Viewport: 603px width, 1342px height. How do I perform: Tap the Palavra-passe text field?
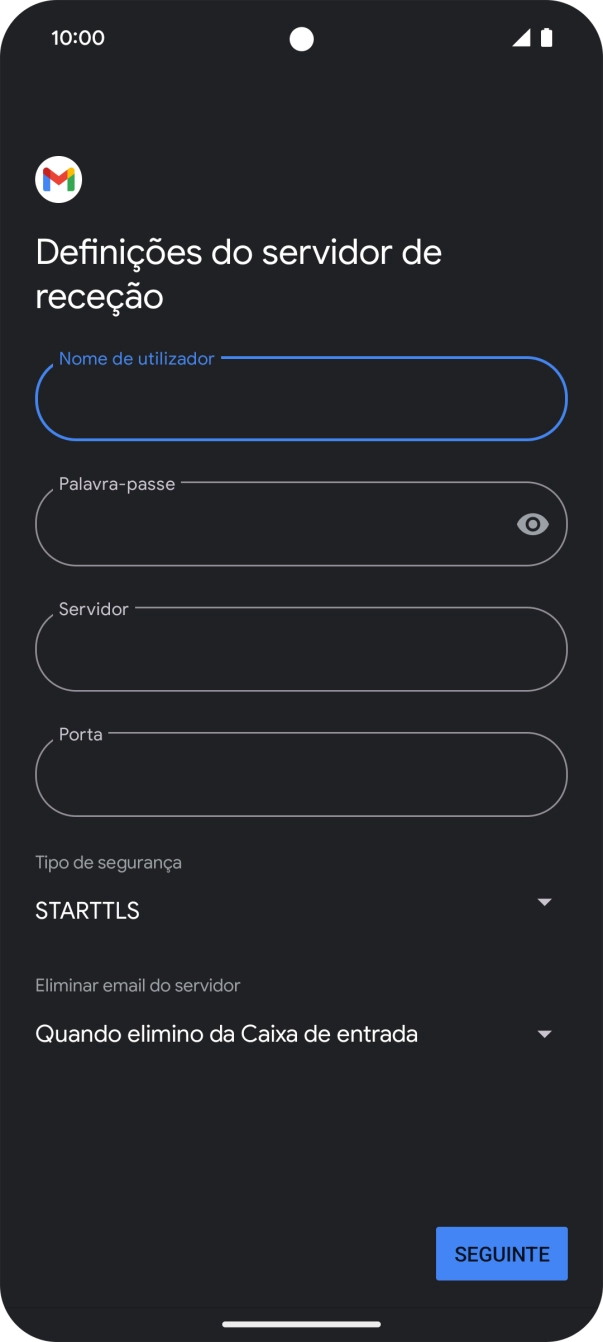(x=270, y=525)
